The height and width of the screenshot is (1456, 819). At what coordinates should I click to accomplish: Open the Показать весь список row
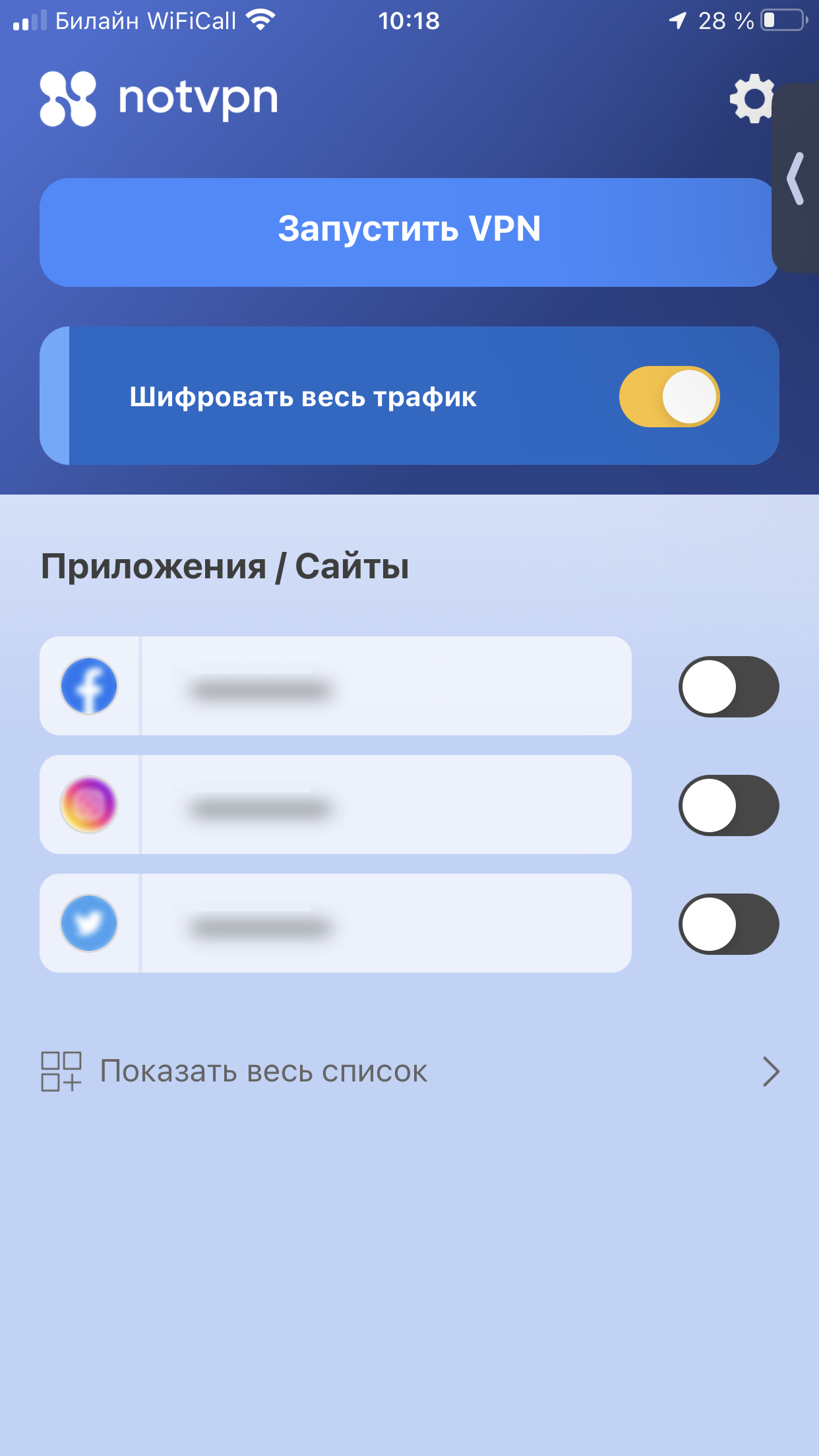pyautogui.click(x=410, y=1072)
